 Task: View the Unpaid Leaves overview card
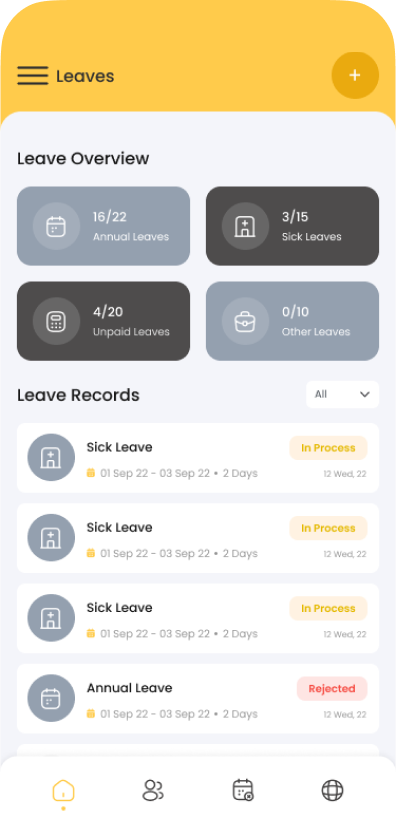(104, 321)
